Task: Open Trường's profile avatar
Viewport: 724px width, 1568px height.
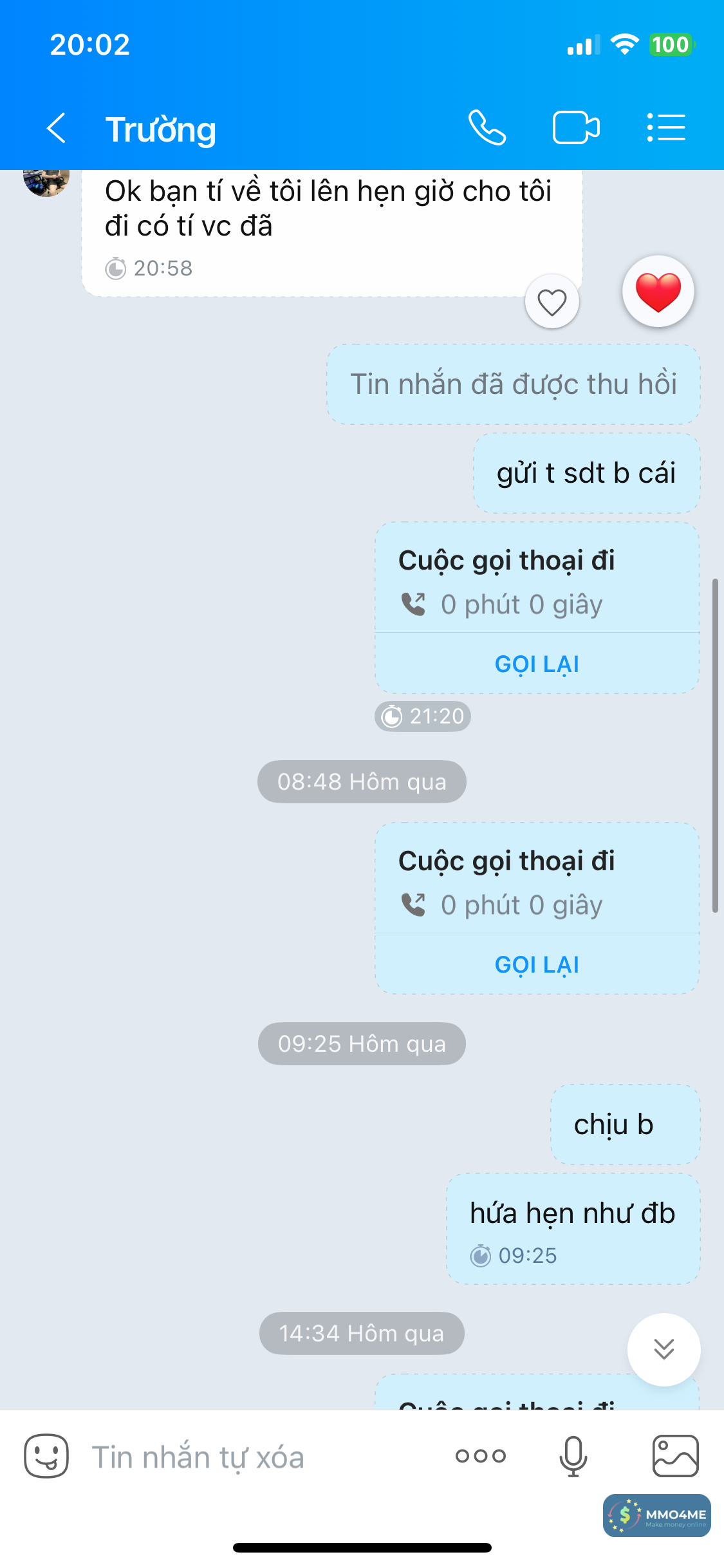Action: pos(46,182)
